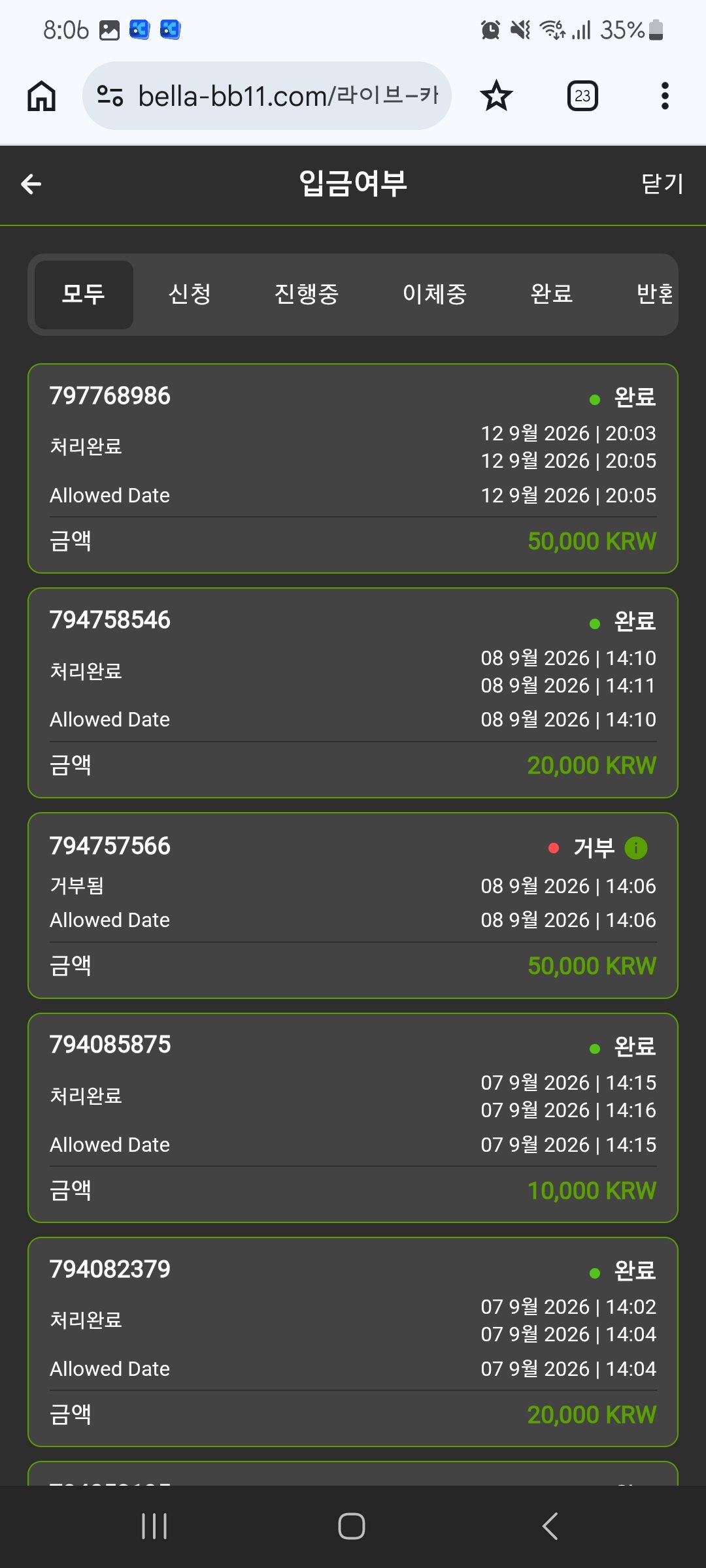
Task: Tap the system recent apps button
Action: pos(154,1526)
